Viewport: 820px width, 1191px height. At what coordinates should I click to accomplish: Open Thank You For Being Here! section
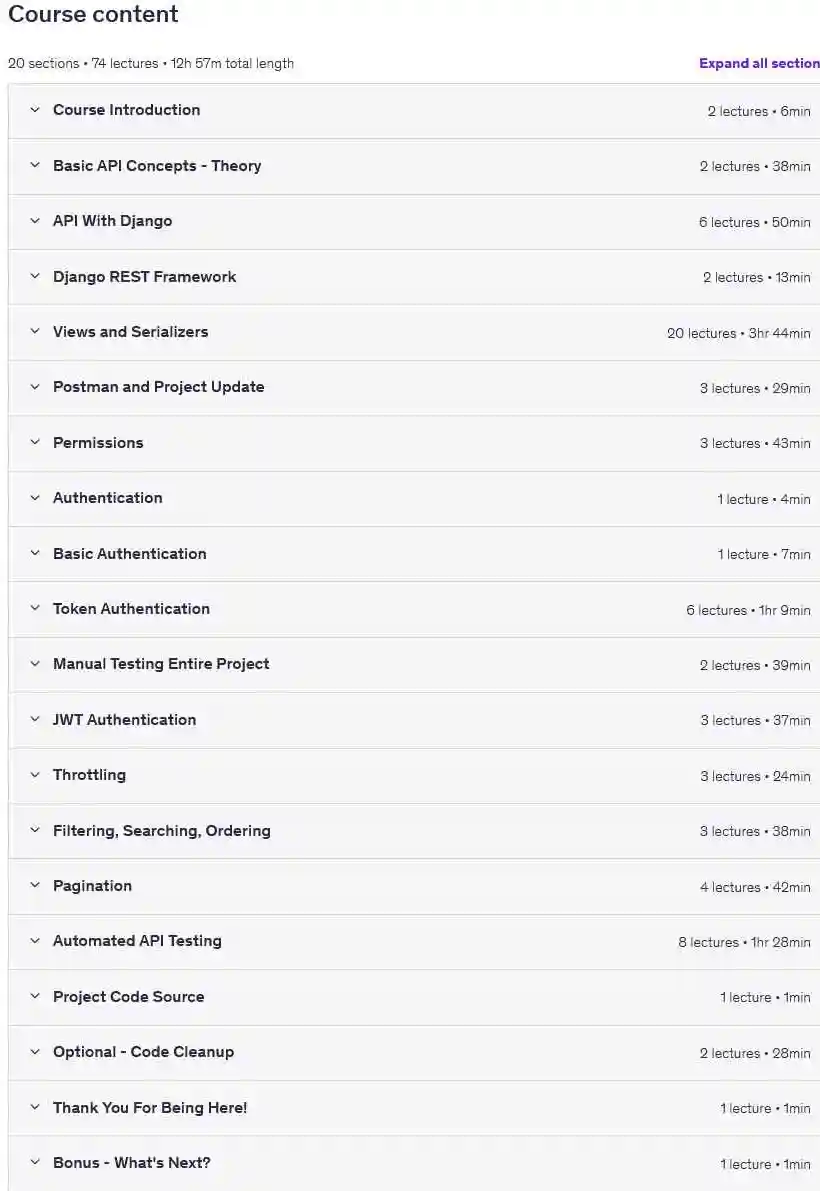click(x=414, y=1109)
